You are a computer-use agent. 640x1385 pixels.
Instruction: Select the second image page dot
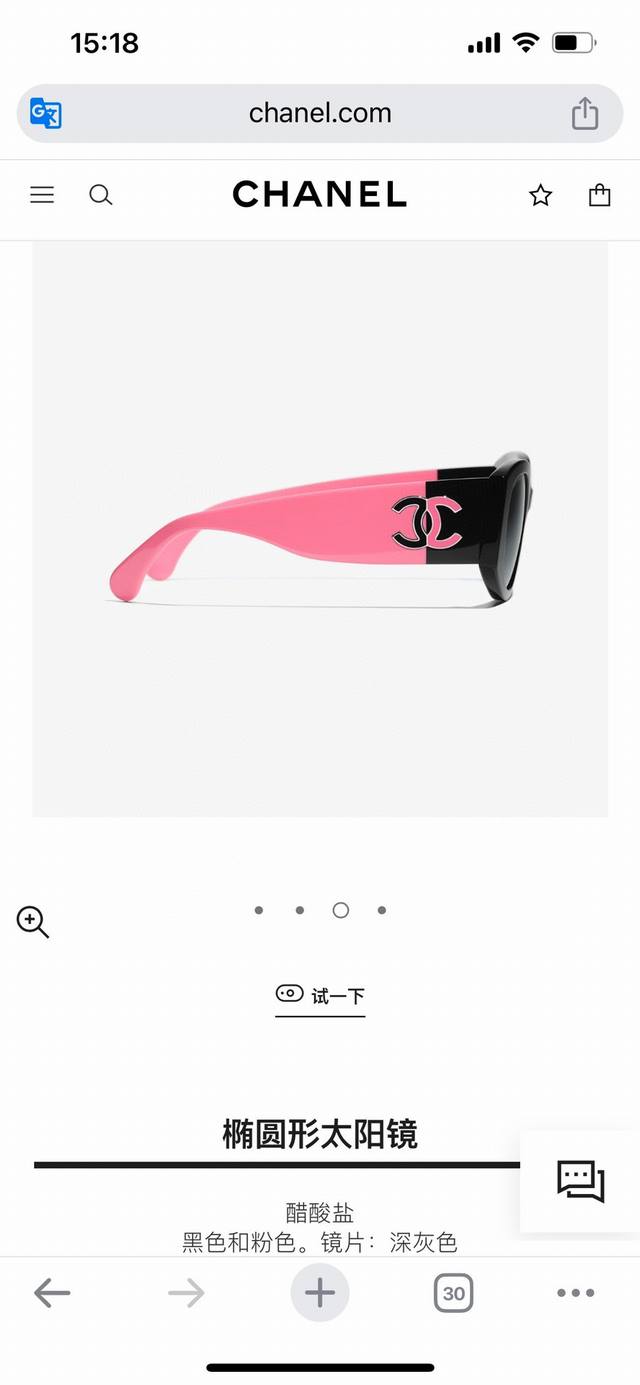coord(300,910)
